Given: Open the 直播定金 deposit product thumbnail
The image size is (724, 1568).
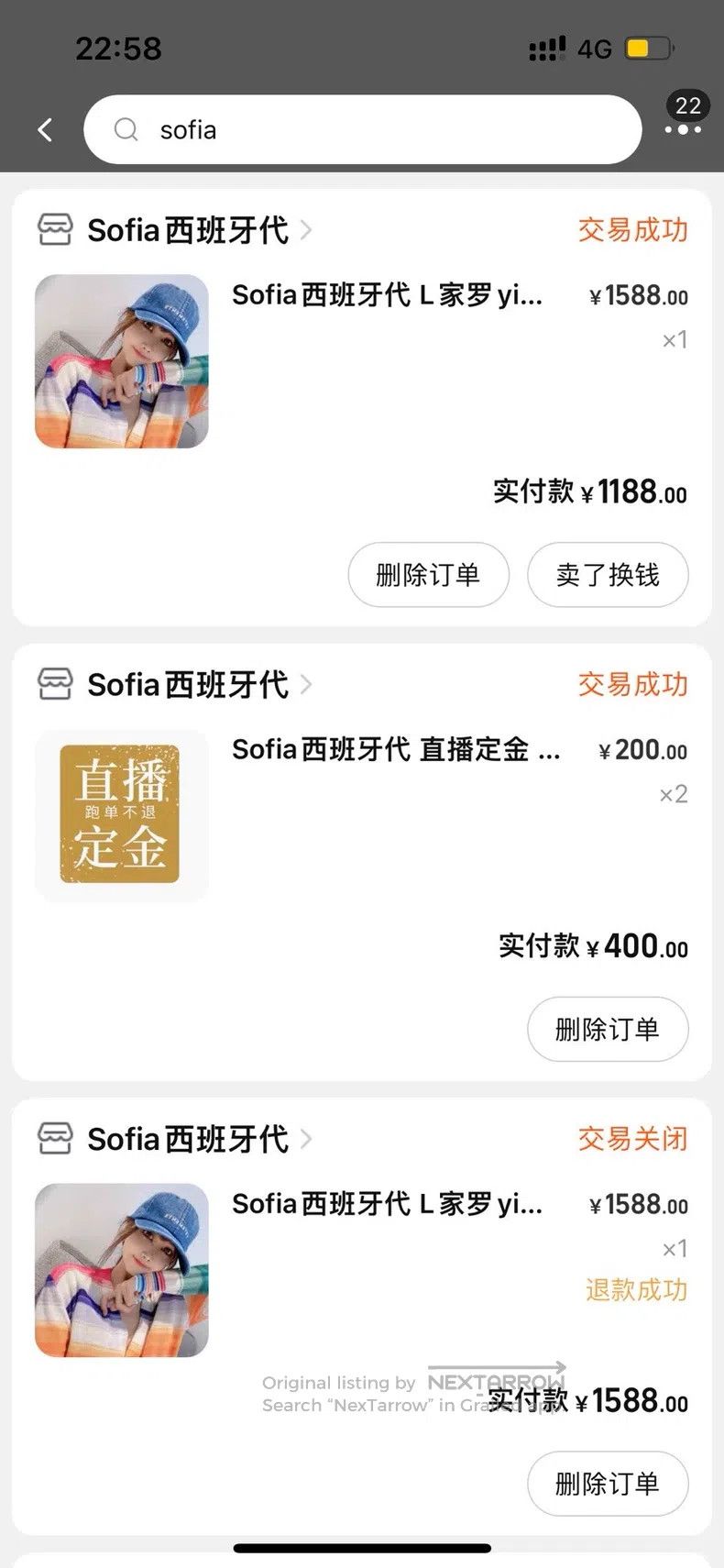Looking at the screenshot, I should [121, 815].
